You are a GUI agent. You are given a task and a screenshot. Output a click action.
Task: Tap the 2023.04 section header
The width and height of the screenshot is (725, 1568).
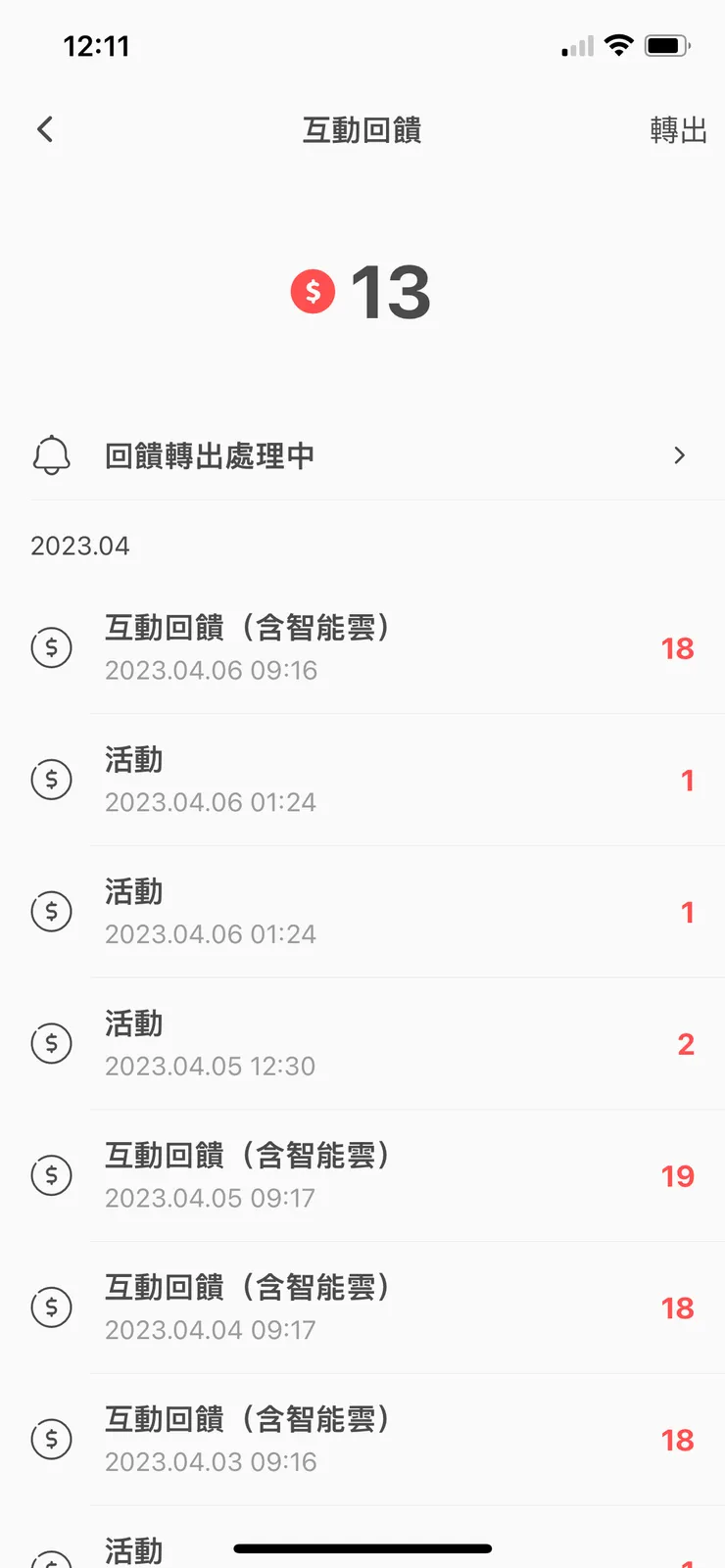tap(80, 545)
